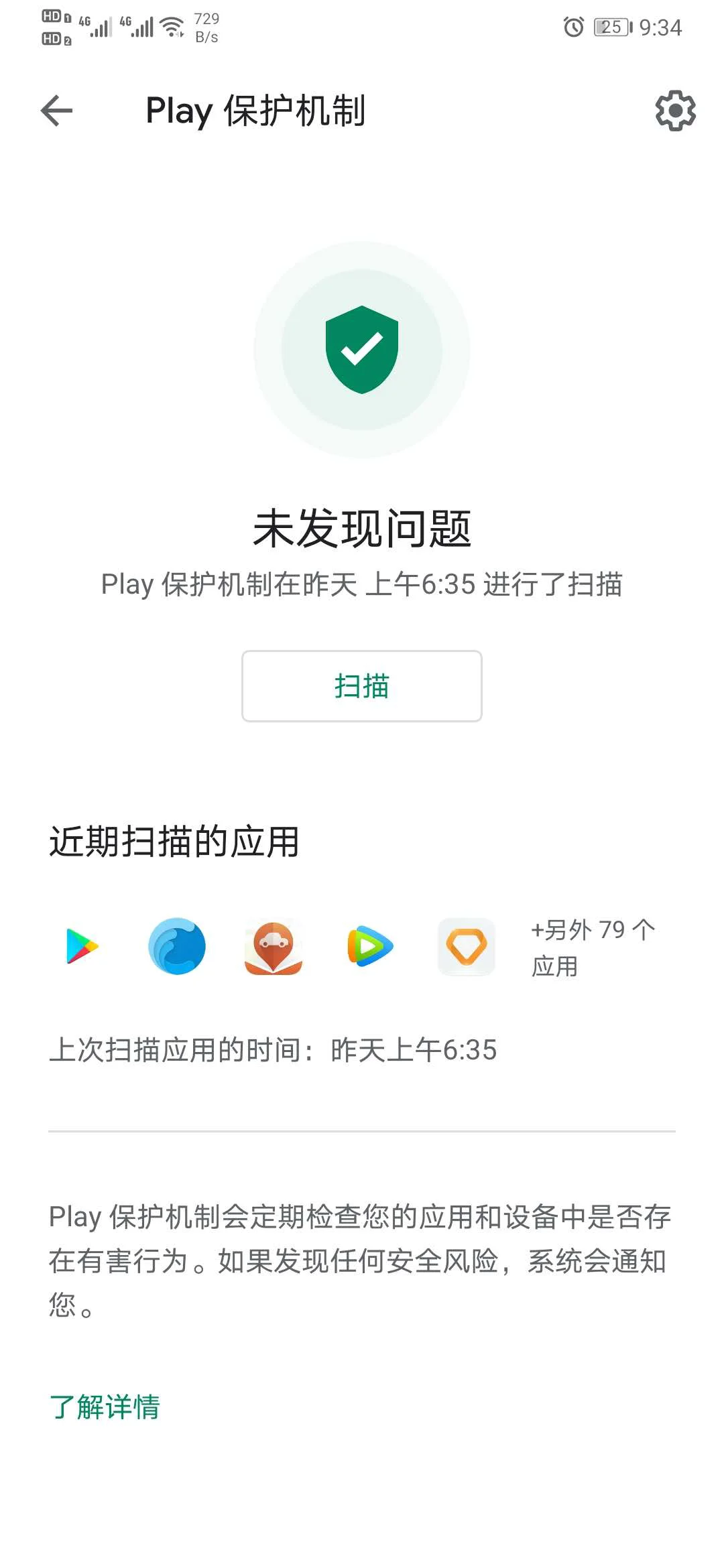Open Play Protect settings gear

[x=675, y=111]
